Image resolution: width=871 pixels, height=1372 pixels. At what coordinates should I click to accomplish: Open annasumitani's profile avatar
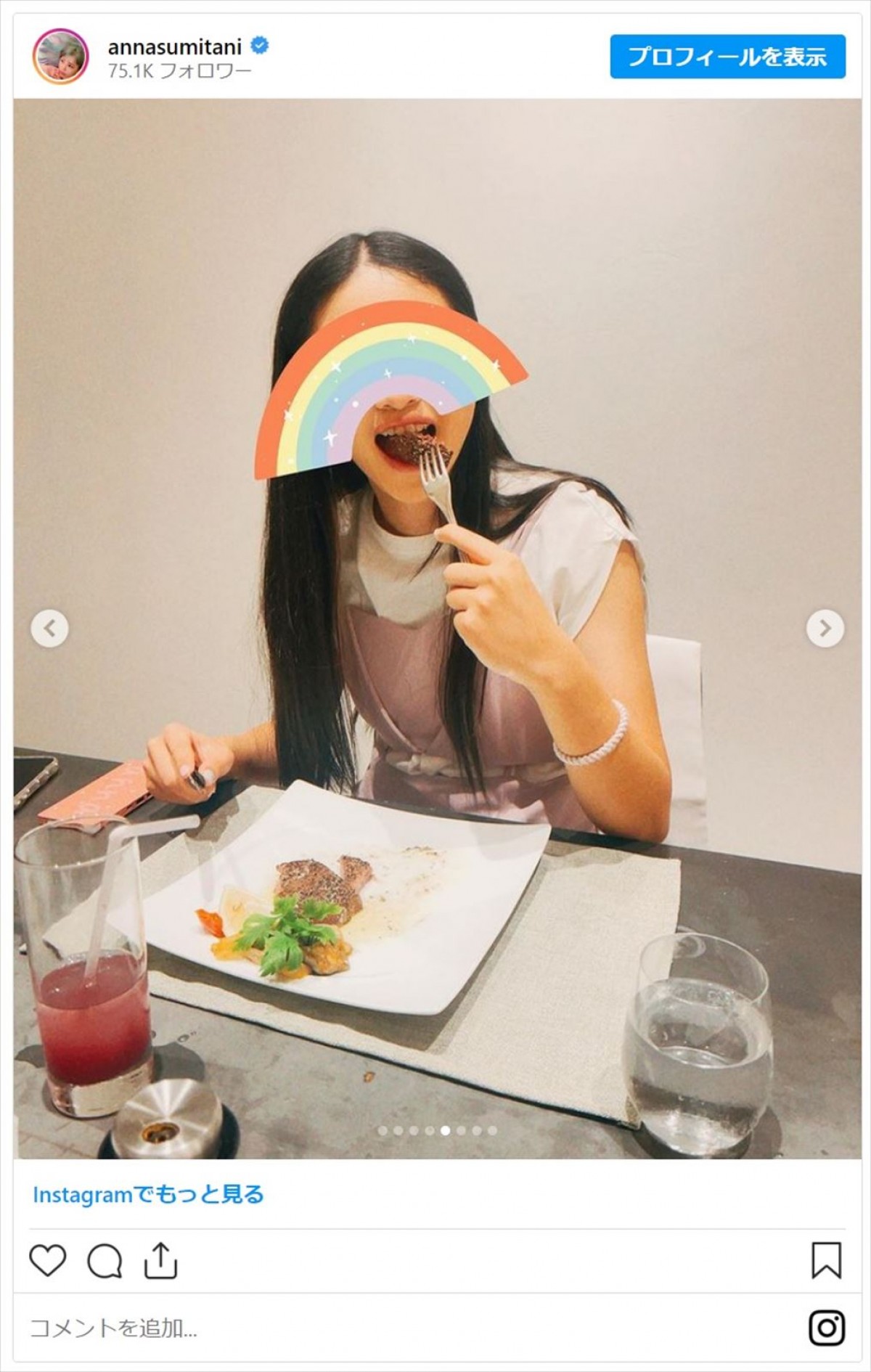tap(60, 57)
